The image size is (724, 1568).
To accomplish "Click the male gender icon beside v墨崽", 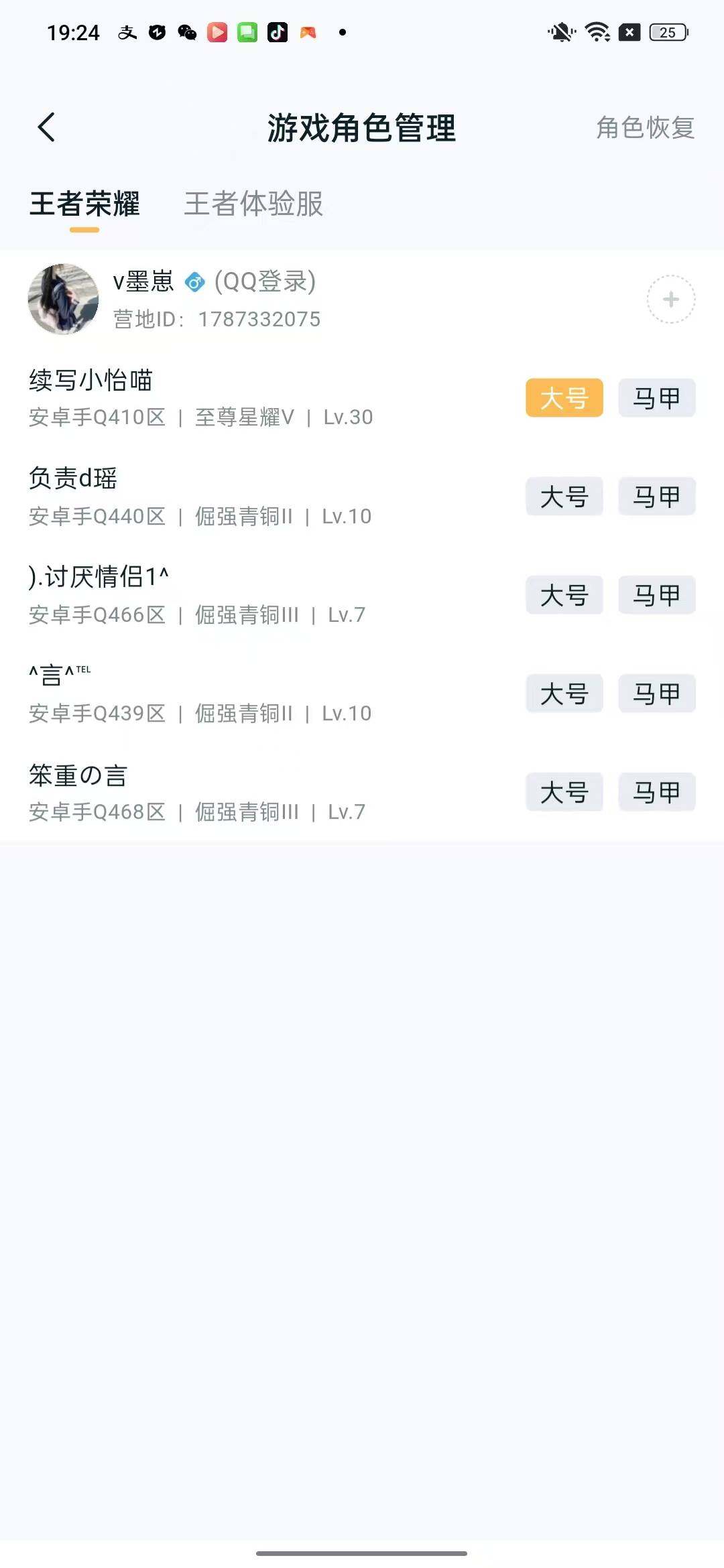I will click(194, 282).
